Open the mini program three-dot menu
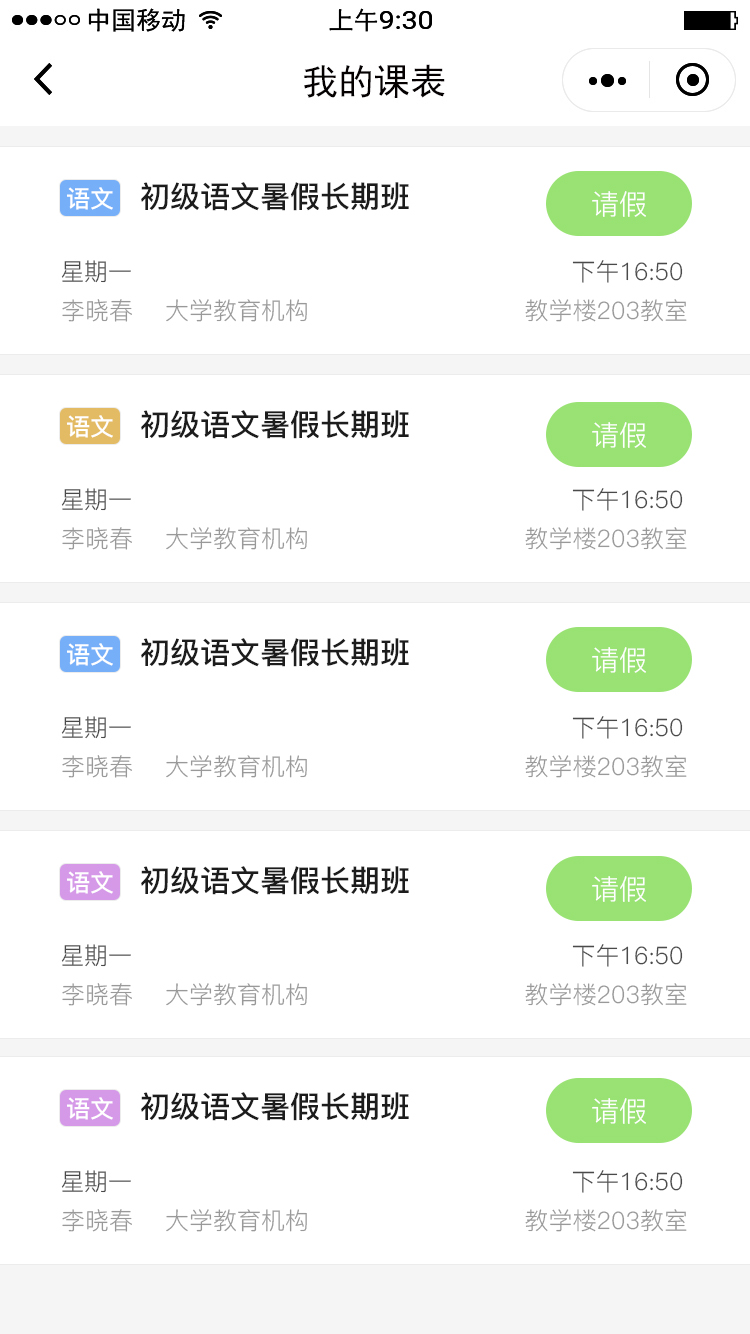750x1334 pixels. point(607,80)
